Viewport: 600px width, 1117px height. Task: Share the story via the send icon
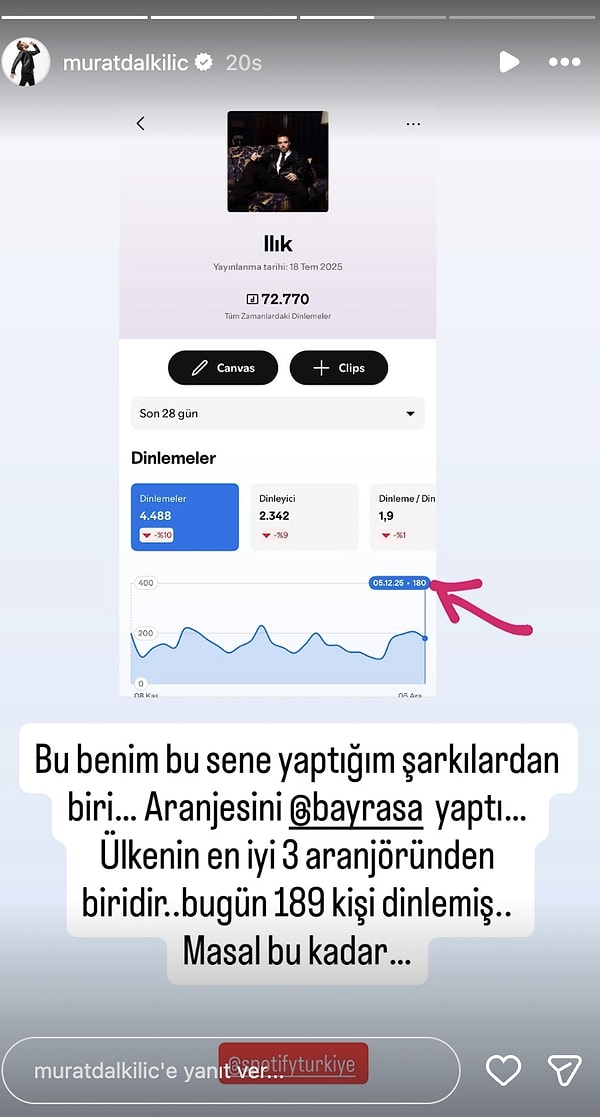[x=564, y=1070]
